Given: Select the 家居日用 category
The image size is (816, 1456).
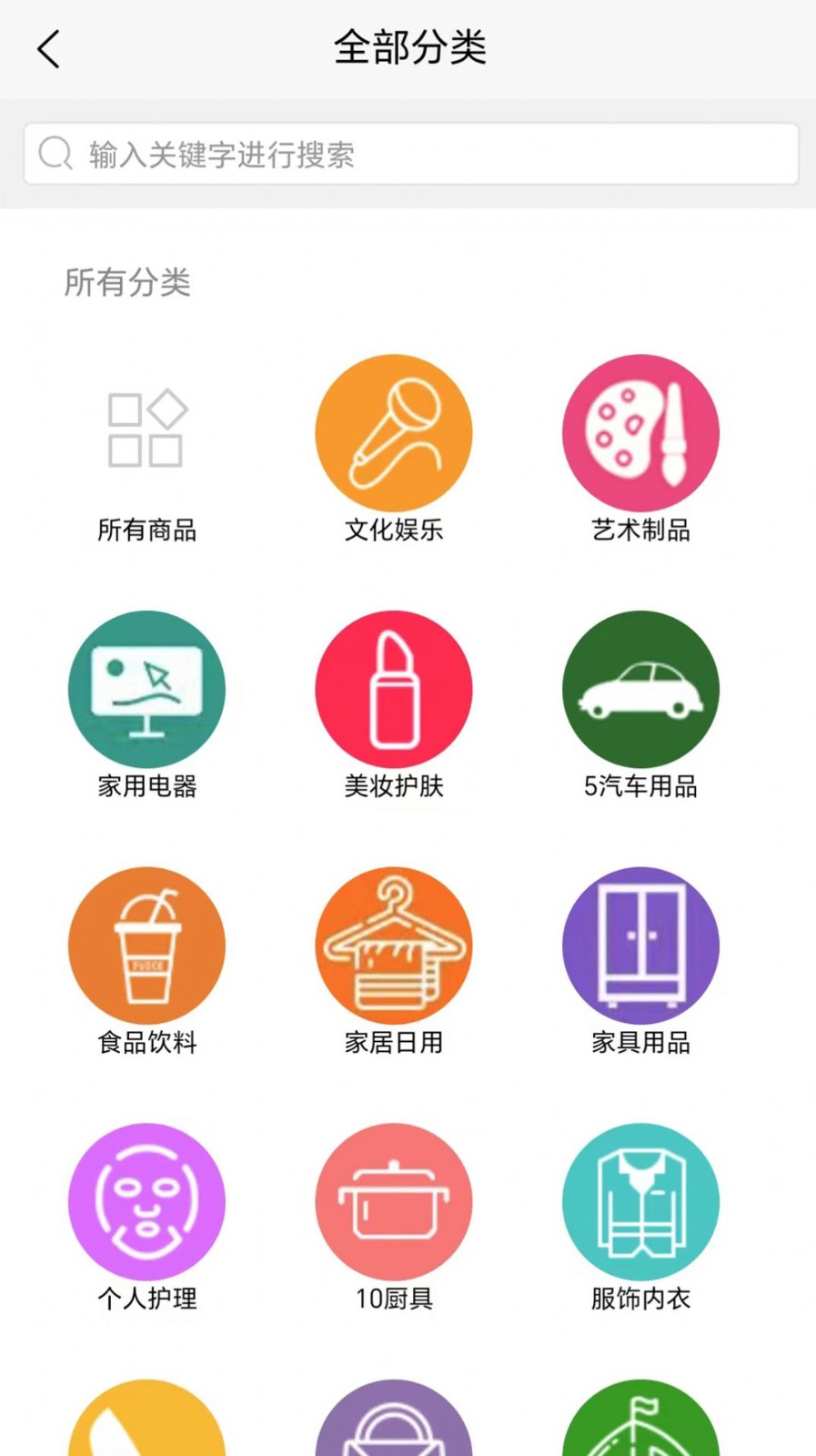Looking at the screenshot, I should pyautogui.click(x=393, y=945).
